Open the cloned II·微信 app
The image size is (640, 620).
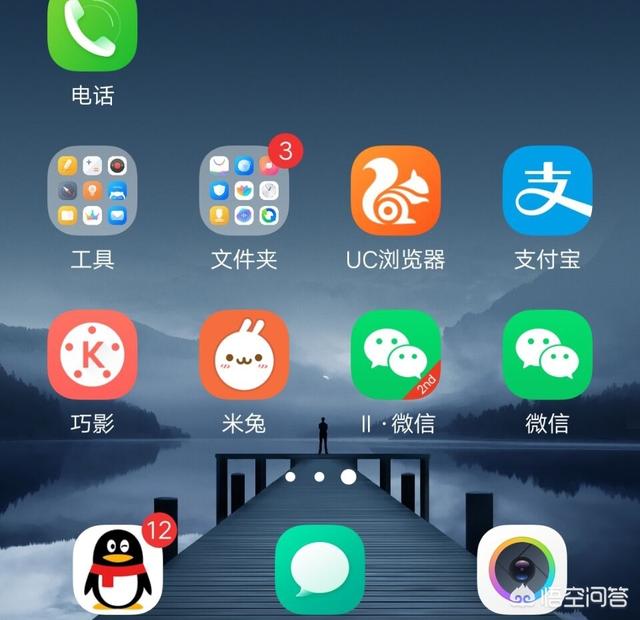[395, 355]
